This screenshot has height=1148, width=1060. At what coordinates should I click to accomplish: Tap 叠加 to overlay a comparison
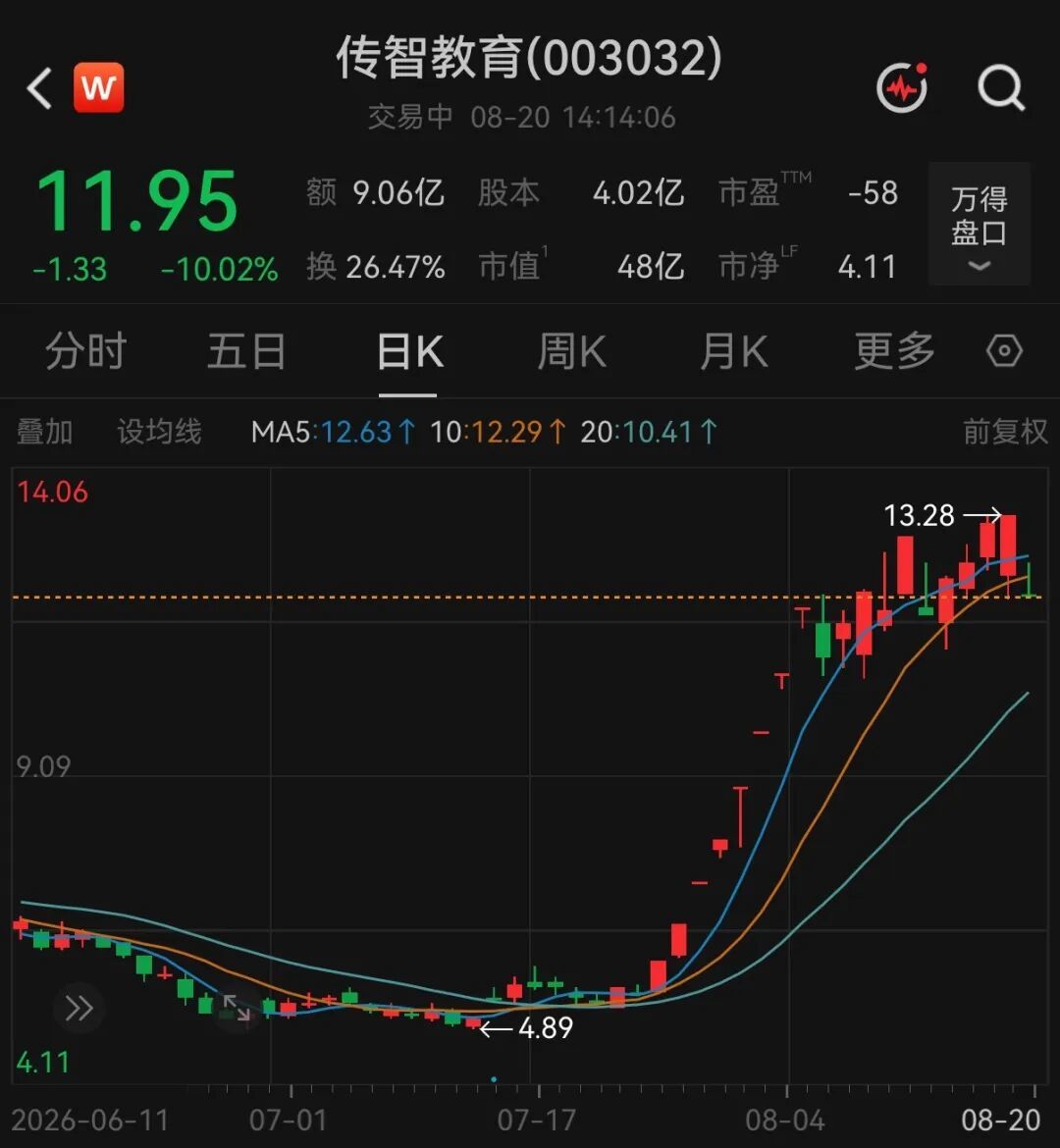(45, 431)
